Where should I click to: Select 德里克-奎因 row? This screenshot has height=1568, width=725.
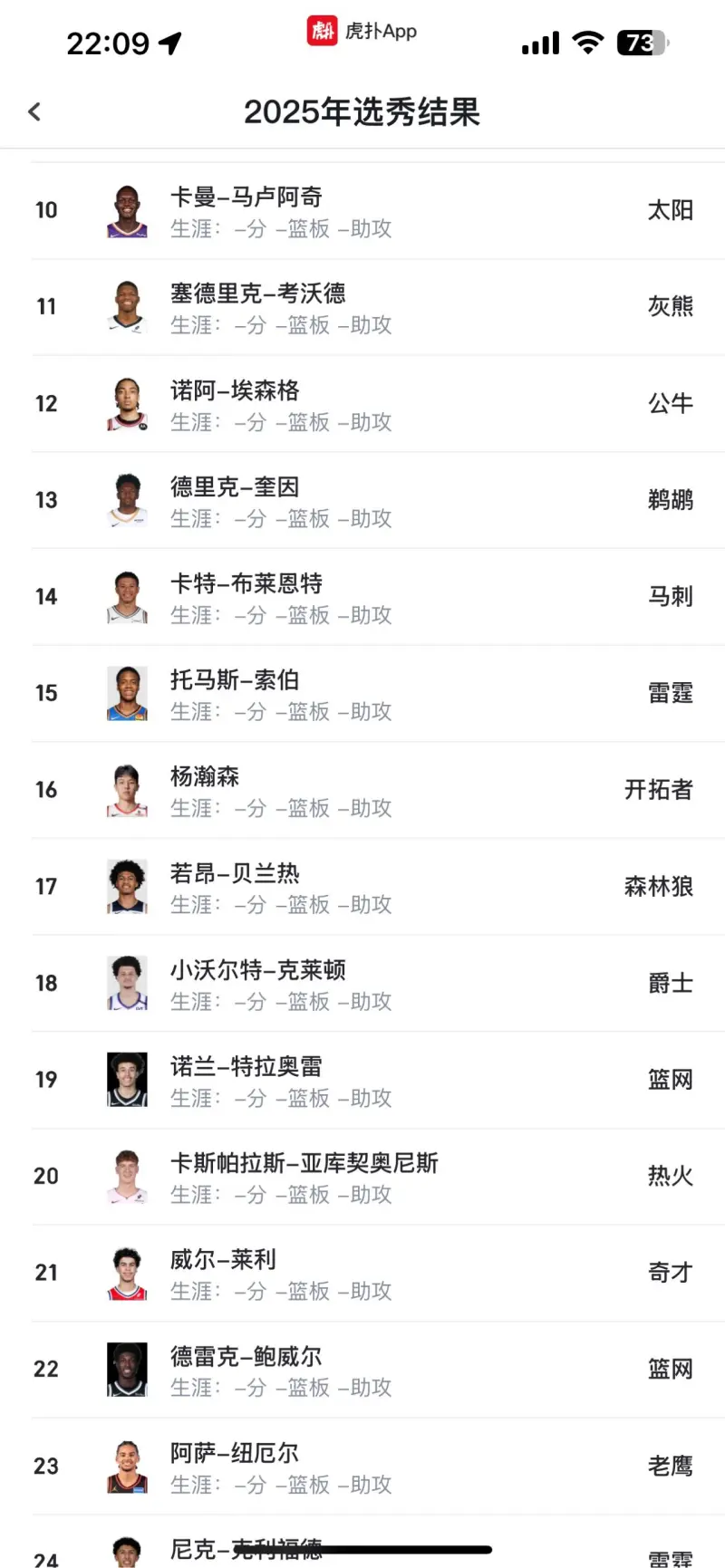click(x=362, y=501)
